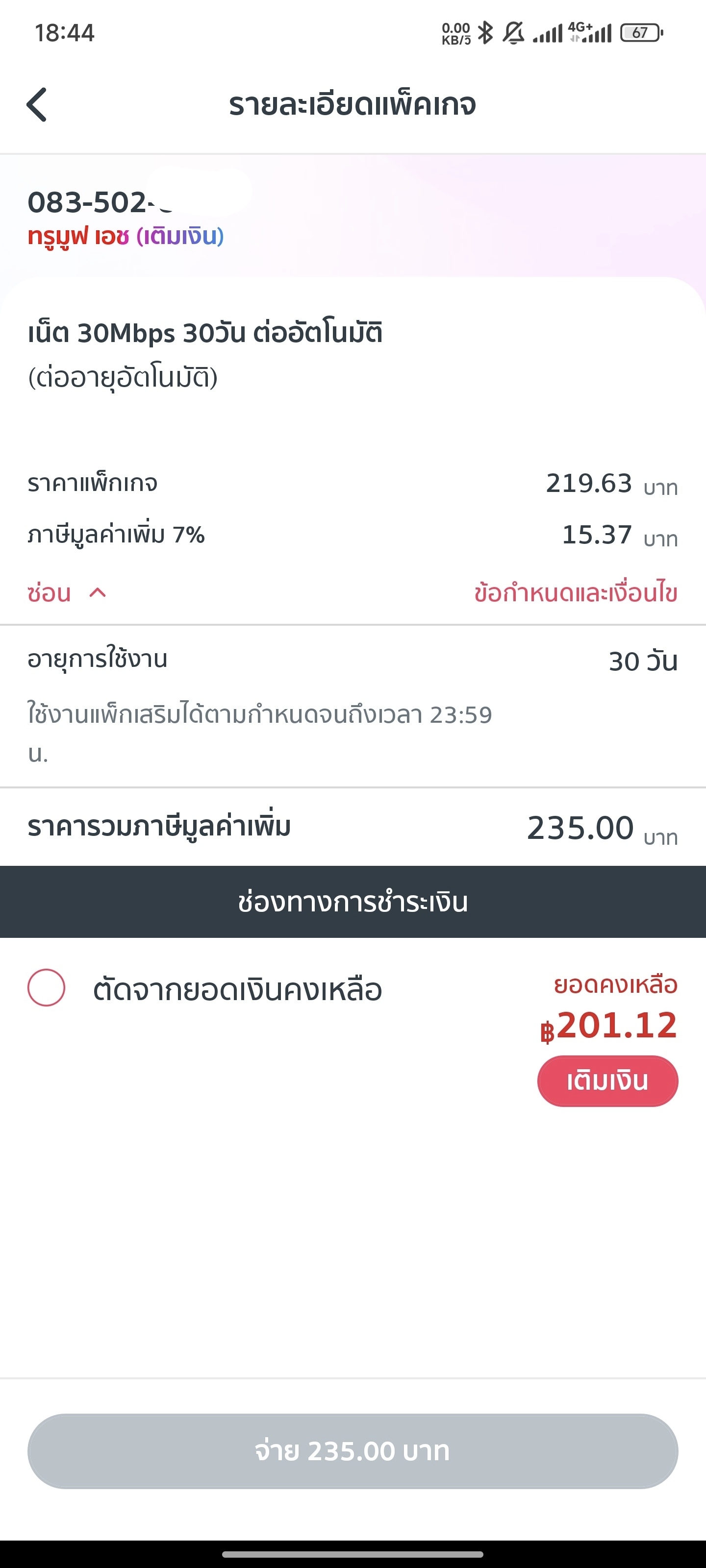Go back using the top-left arrow

tap(37, 105)
